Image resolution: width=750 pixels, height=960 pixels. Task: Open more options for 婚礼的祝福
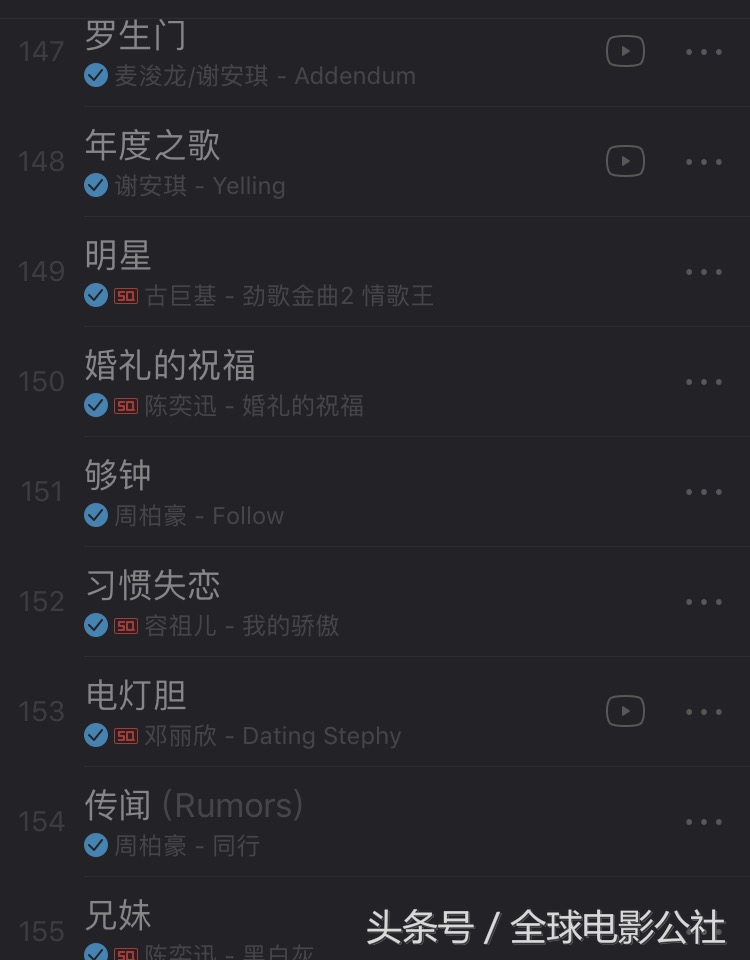click(704, 381)
